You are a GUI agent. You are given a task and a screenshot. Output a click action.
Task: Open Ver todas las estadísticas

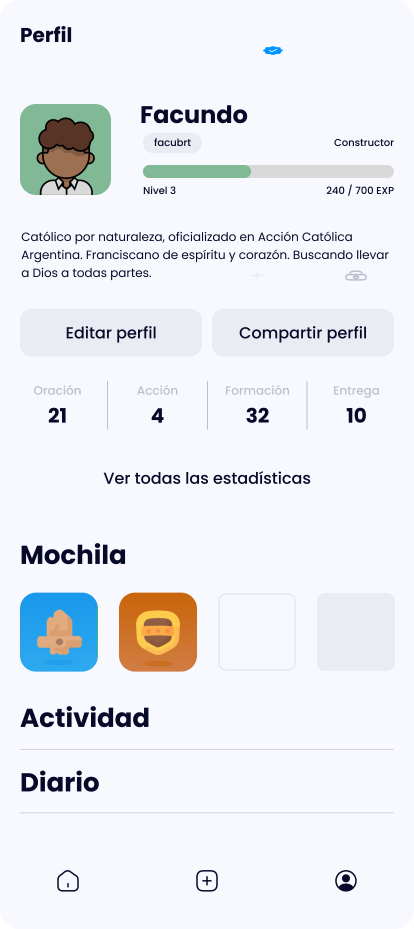point(207,478)
